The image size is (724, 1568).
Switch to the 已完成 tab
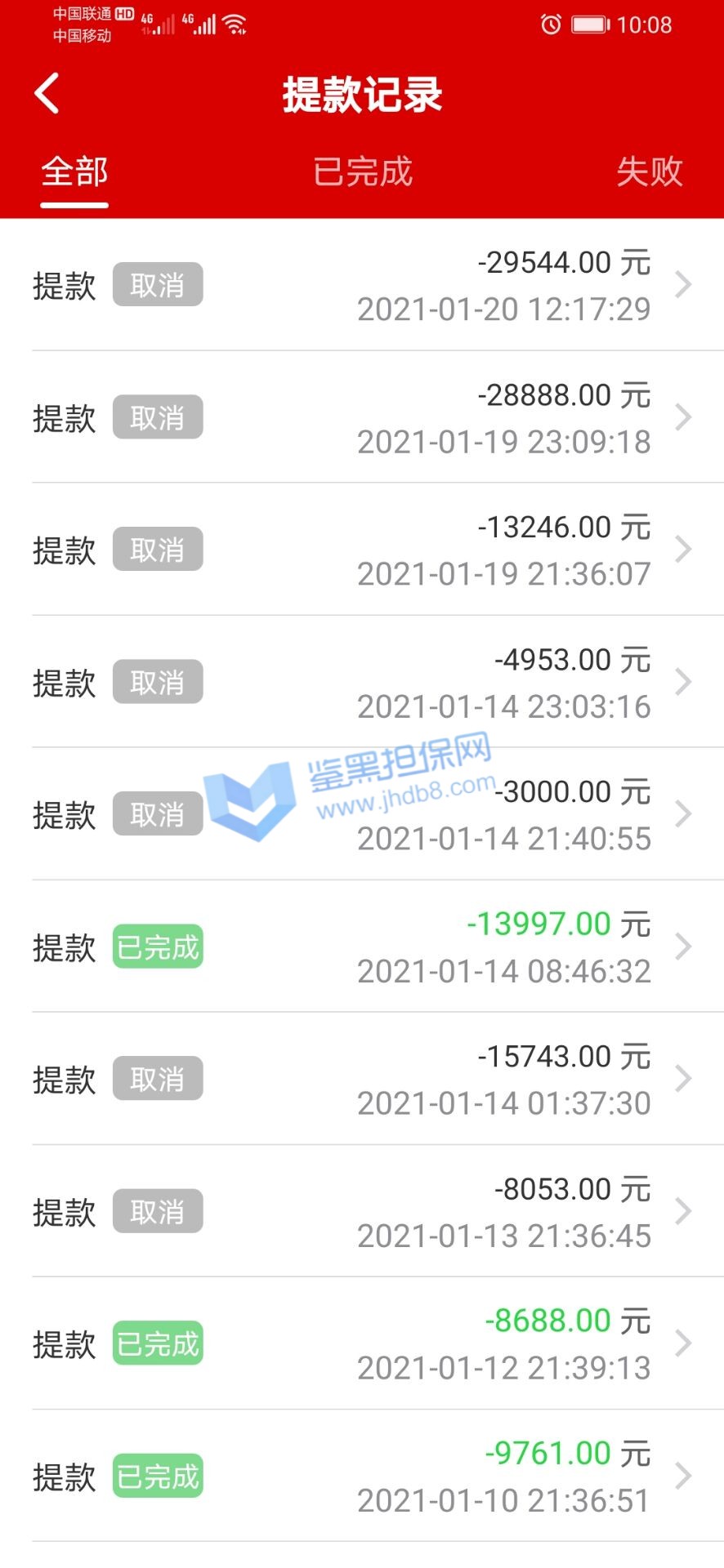[x=363, y=172]
